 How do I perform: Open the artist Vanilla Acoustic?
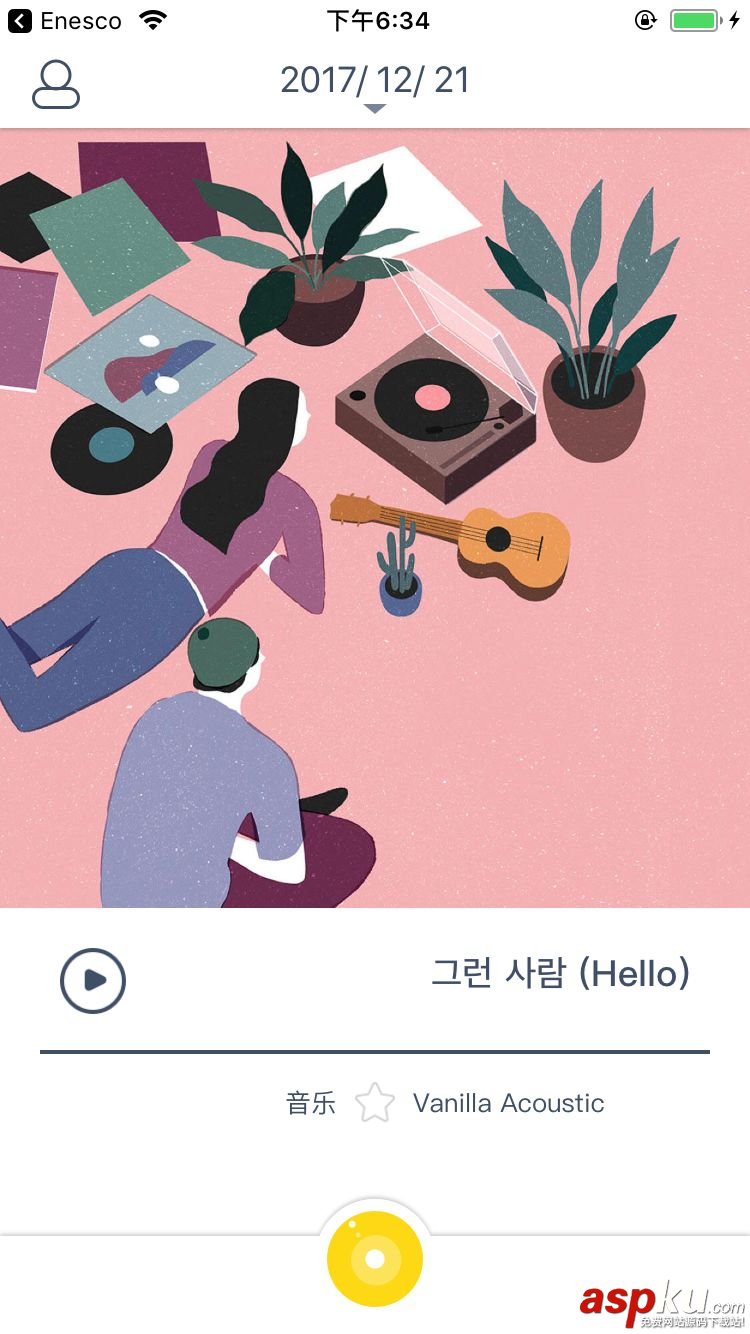pyautogui.click(x=508, y=1103)
